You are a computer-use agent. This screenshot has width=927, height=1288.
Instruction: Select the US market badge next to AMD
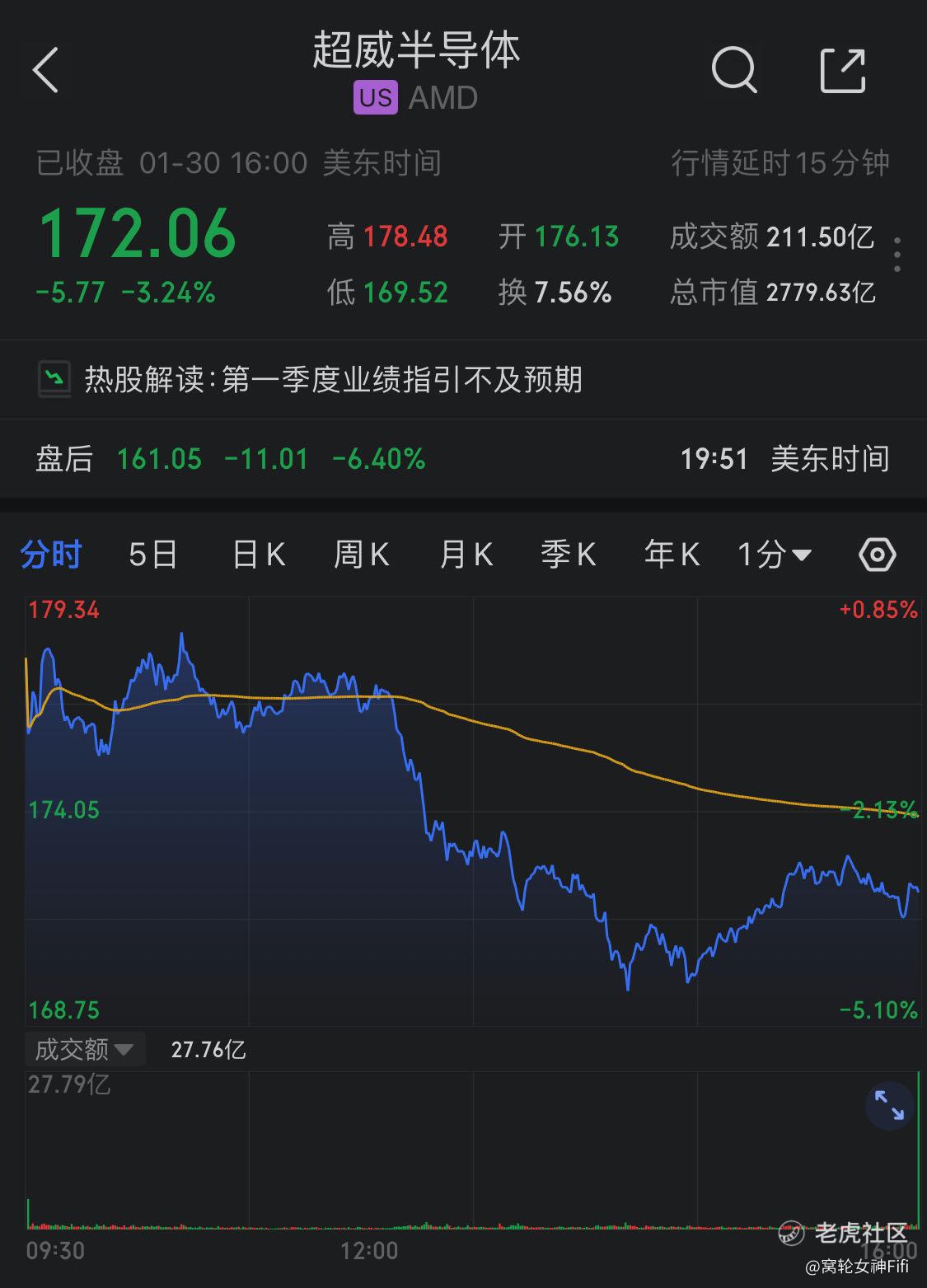(375, 97)
